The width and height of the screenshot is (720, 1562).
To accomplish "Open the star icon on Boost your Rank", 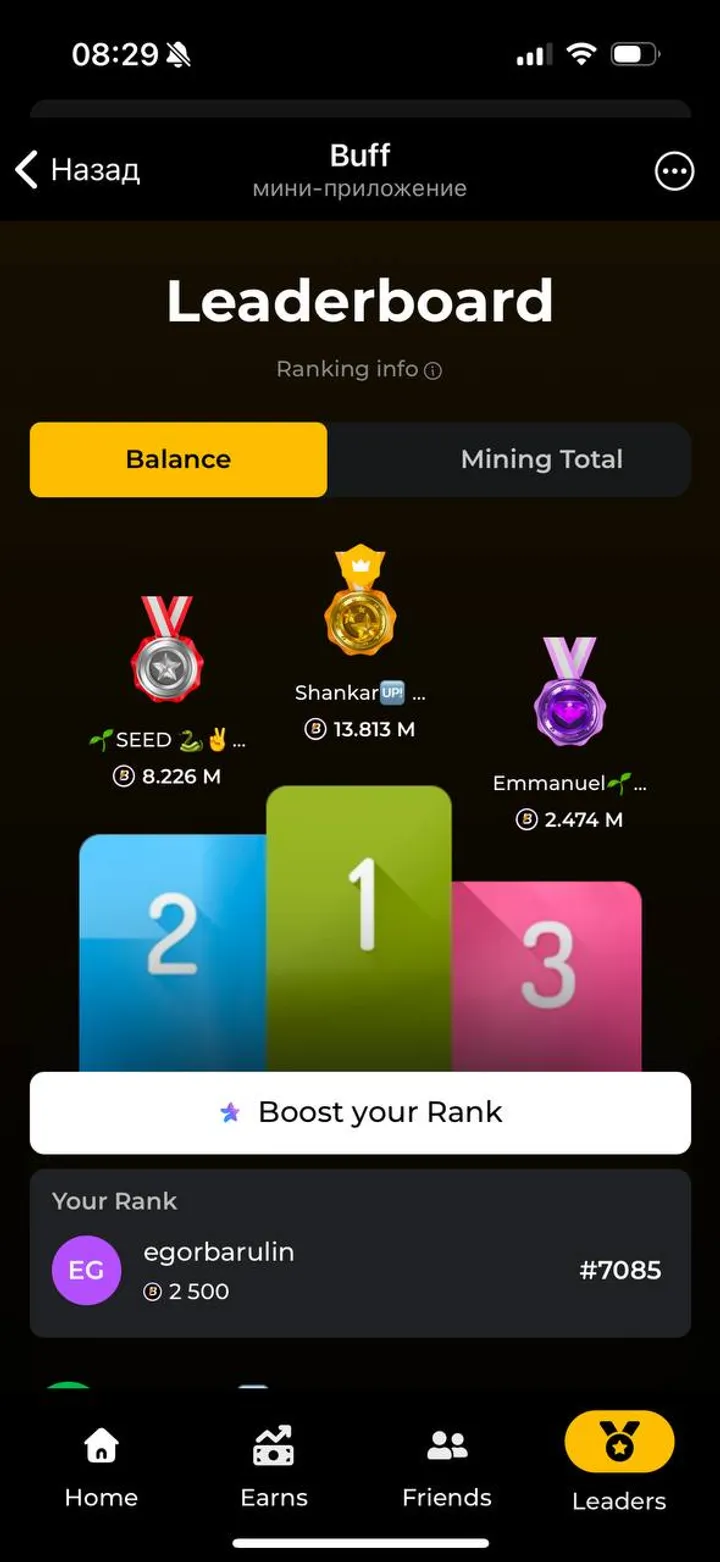I will click(231, 1112).
